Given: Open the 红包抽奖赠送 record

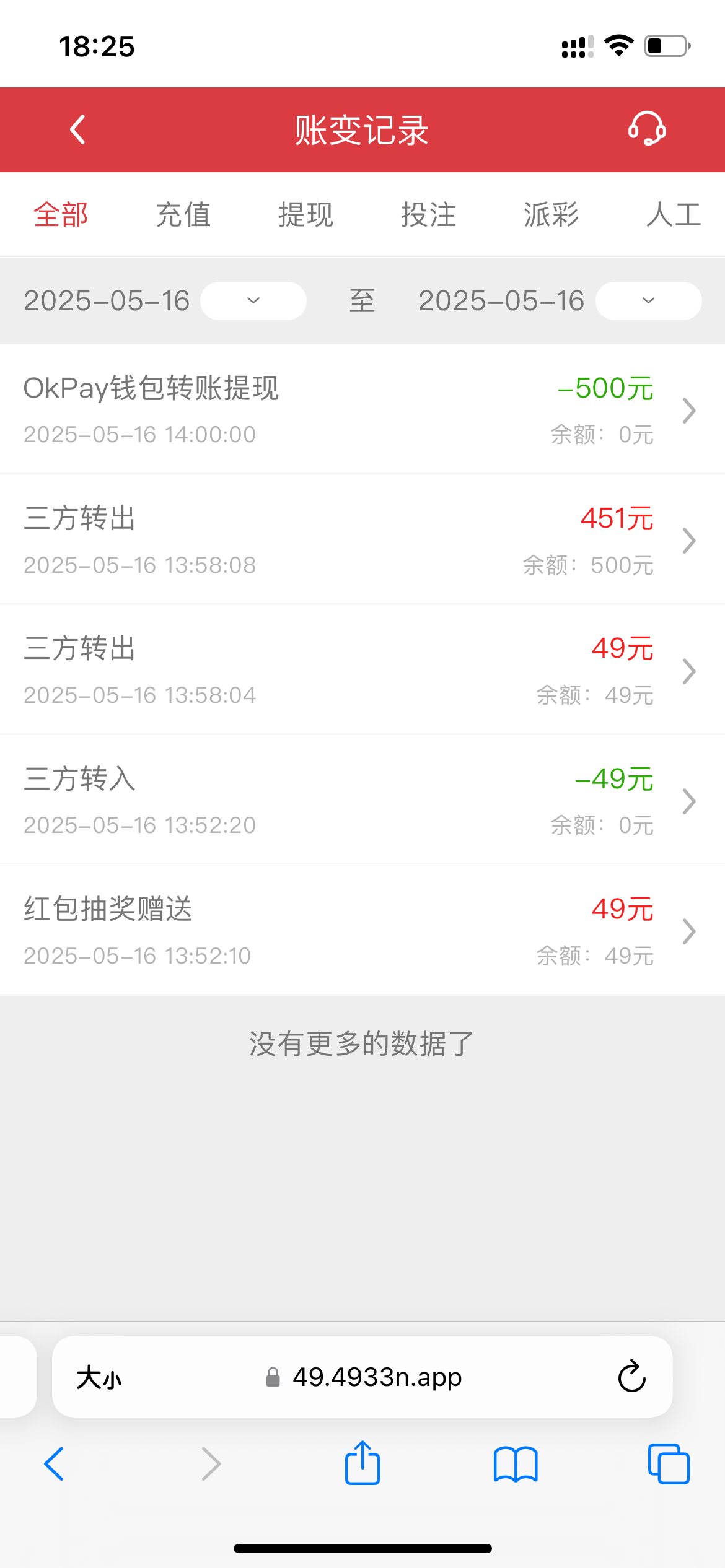Looking at the screenshot, I should pyautogui.click(x=362, y=931).
